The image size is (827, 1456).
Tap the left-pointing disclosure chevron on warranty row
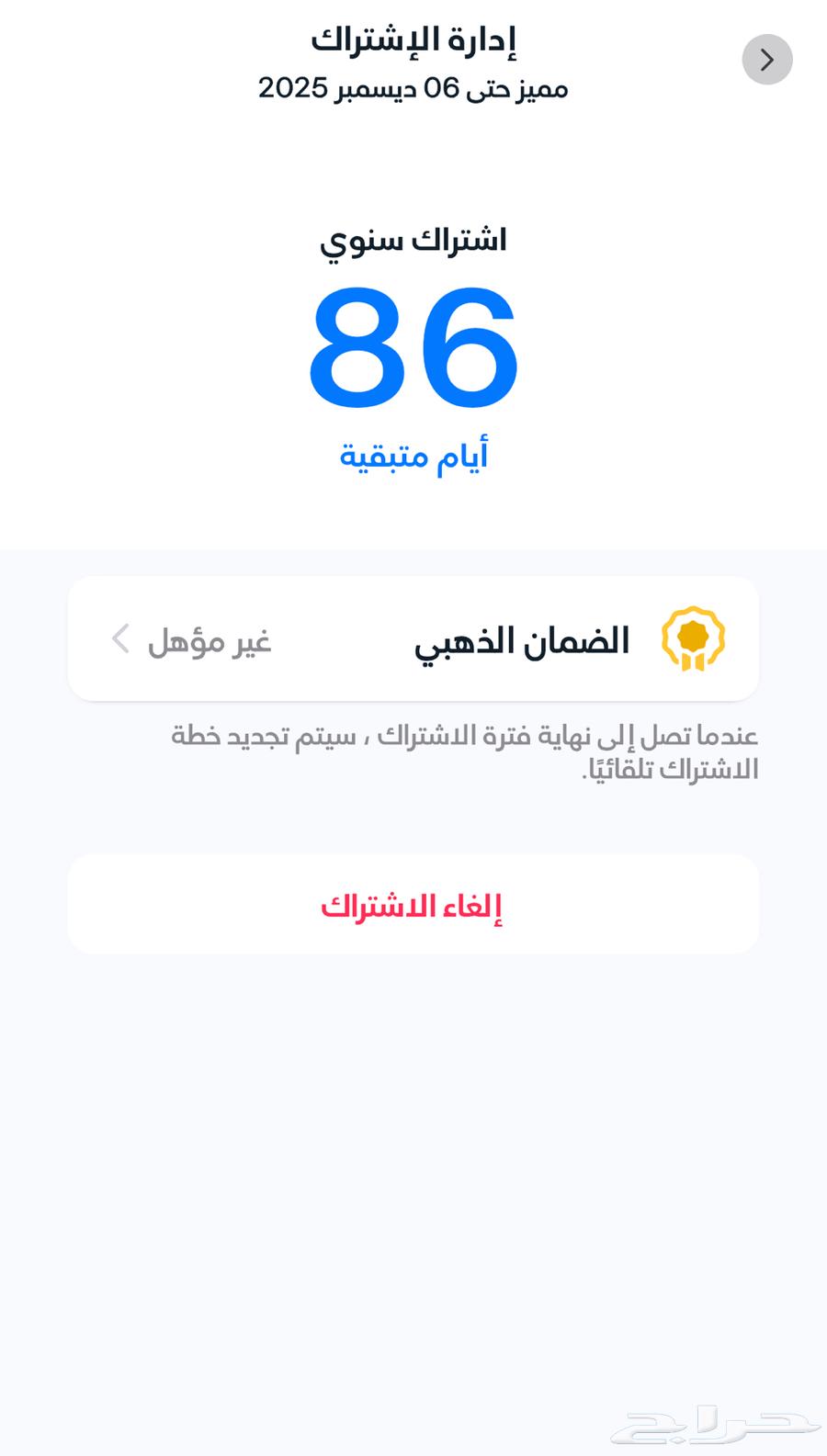pos(119,640)
